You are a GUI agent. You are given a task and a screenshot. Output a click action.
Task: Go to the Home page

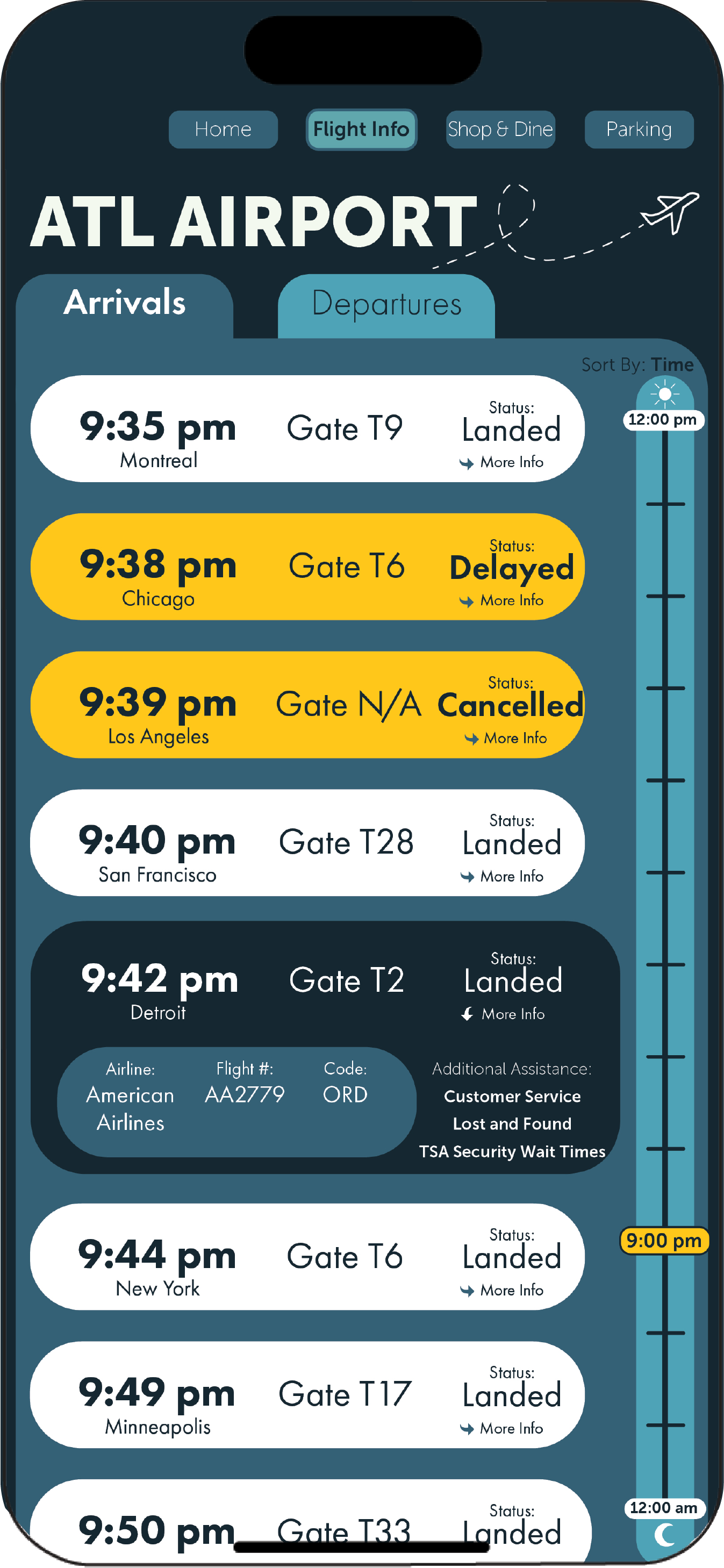point(223,129)
